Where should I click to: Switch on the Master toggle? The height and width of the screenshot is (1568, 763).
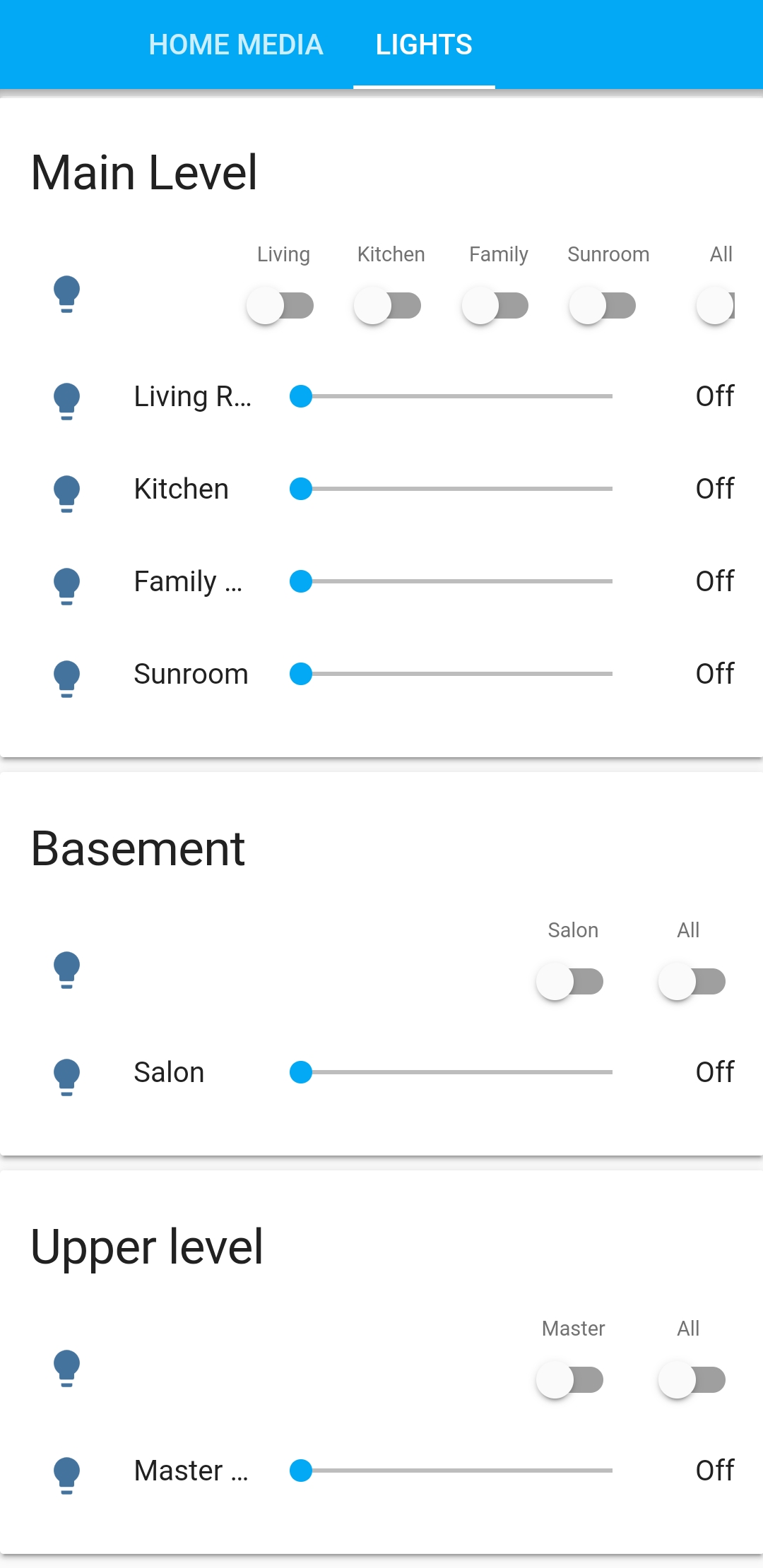click(x=569, y=1378)
